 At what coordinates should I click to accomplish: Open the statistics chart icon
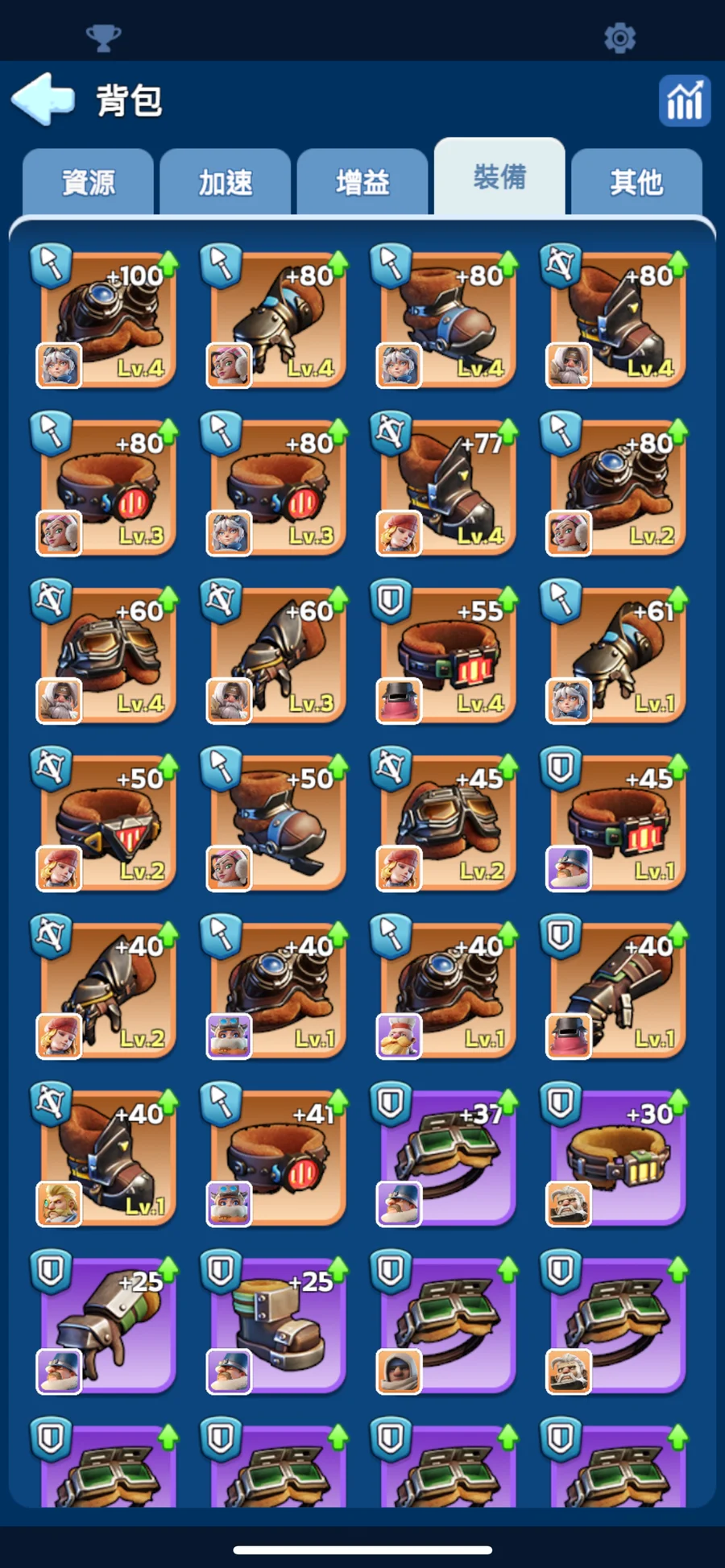tap(684, 101)
